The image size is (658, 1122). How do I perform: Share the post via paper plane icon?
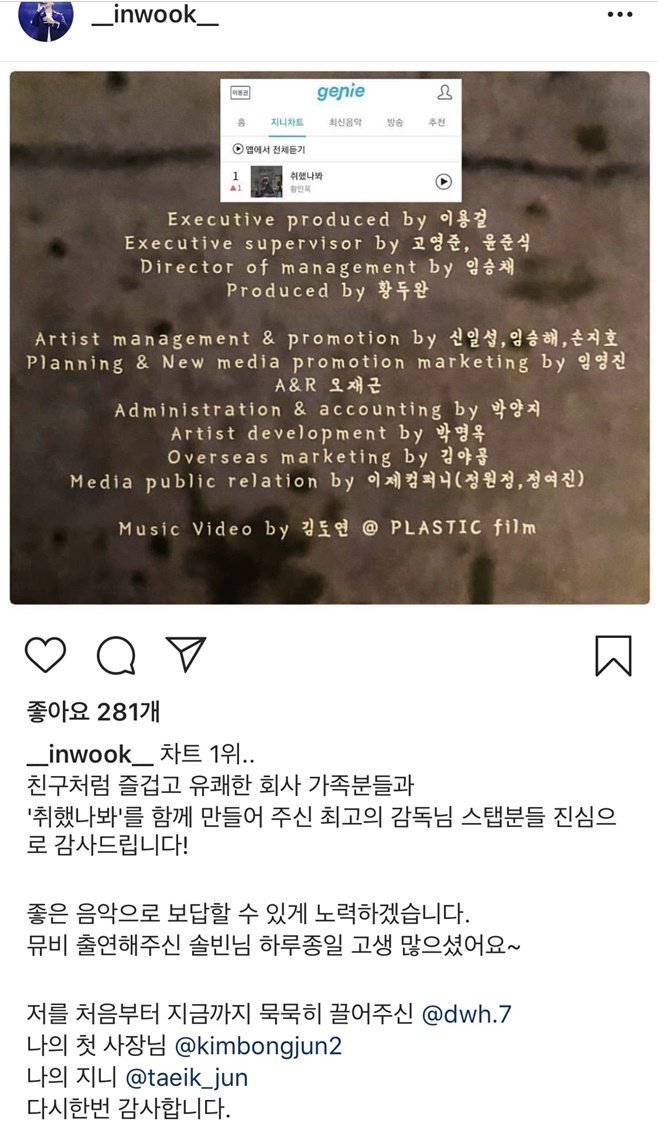(186, 654)
